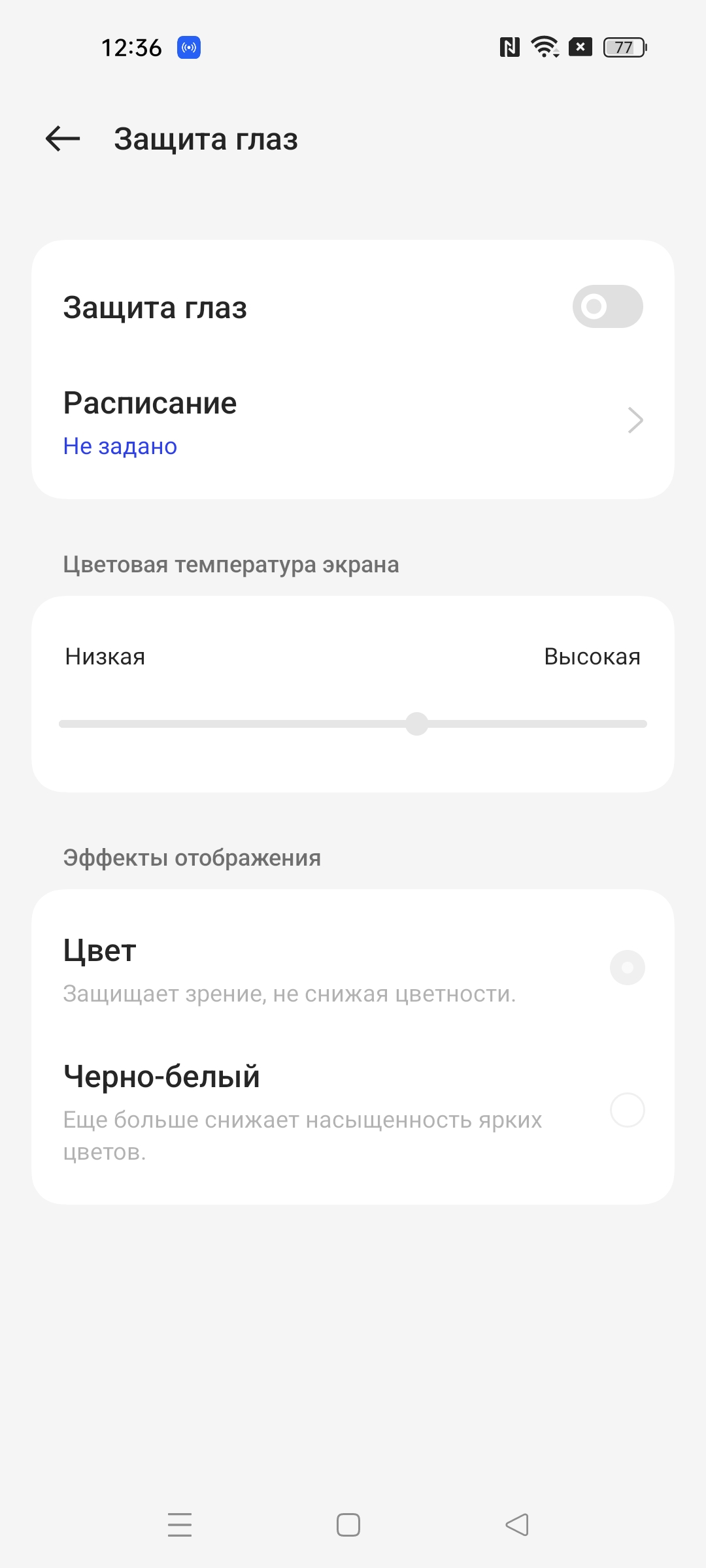Select the Цвет display effect
Screen dimensions: 706x1568
pyautogui.click(x=627, y=968)
